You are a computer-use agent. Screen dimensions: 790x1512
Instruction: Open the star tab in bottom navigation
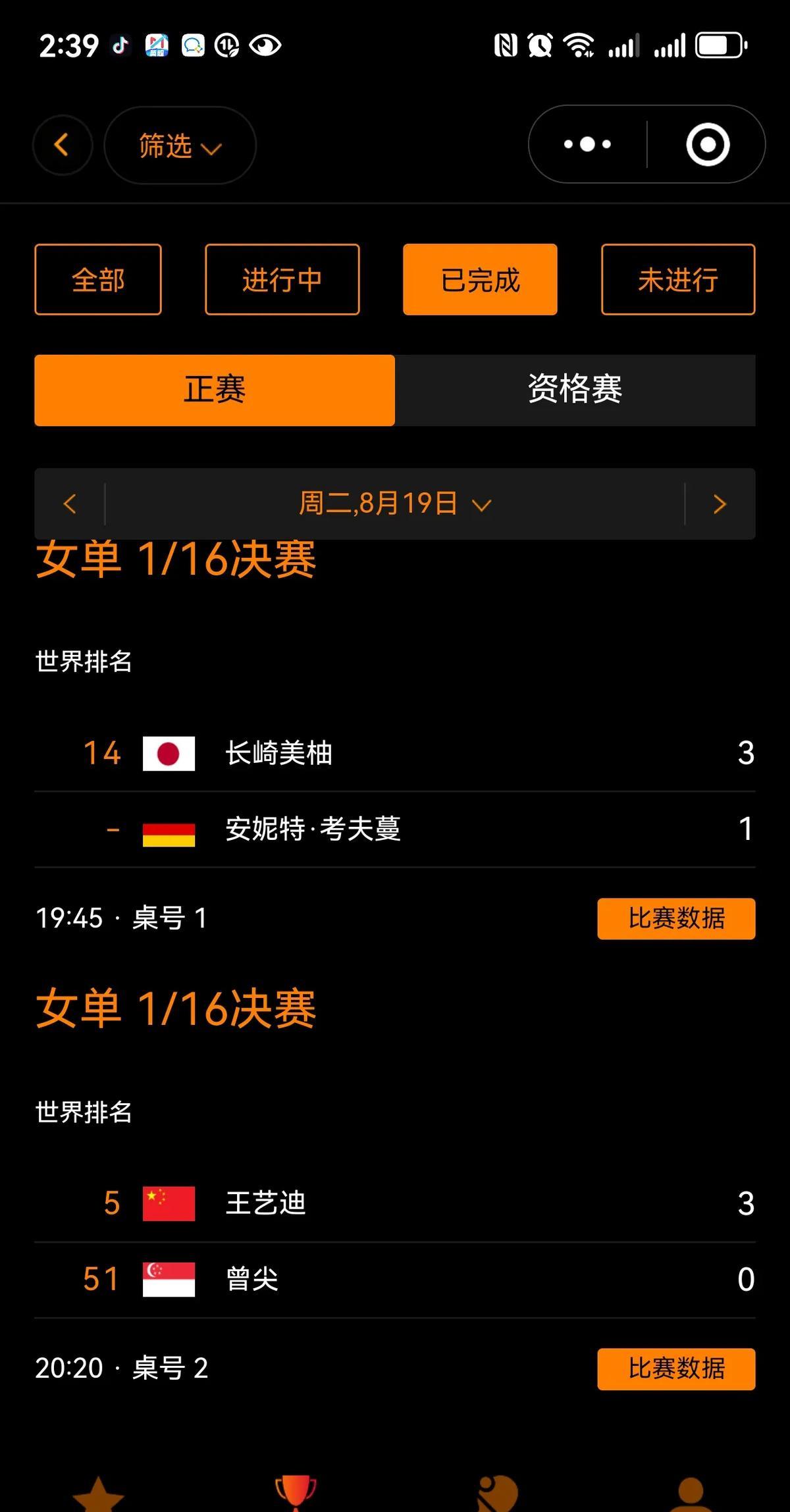(x=98, y=1494)
